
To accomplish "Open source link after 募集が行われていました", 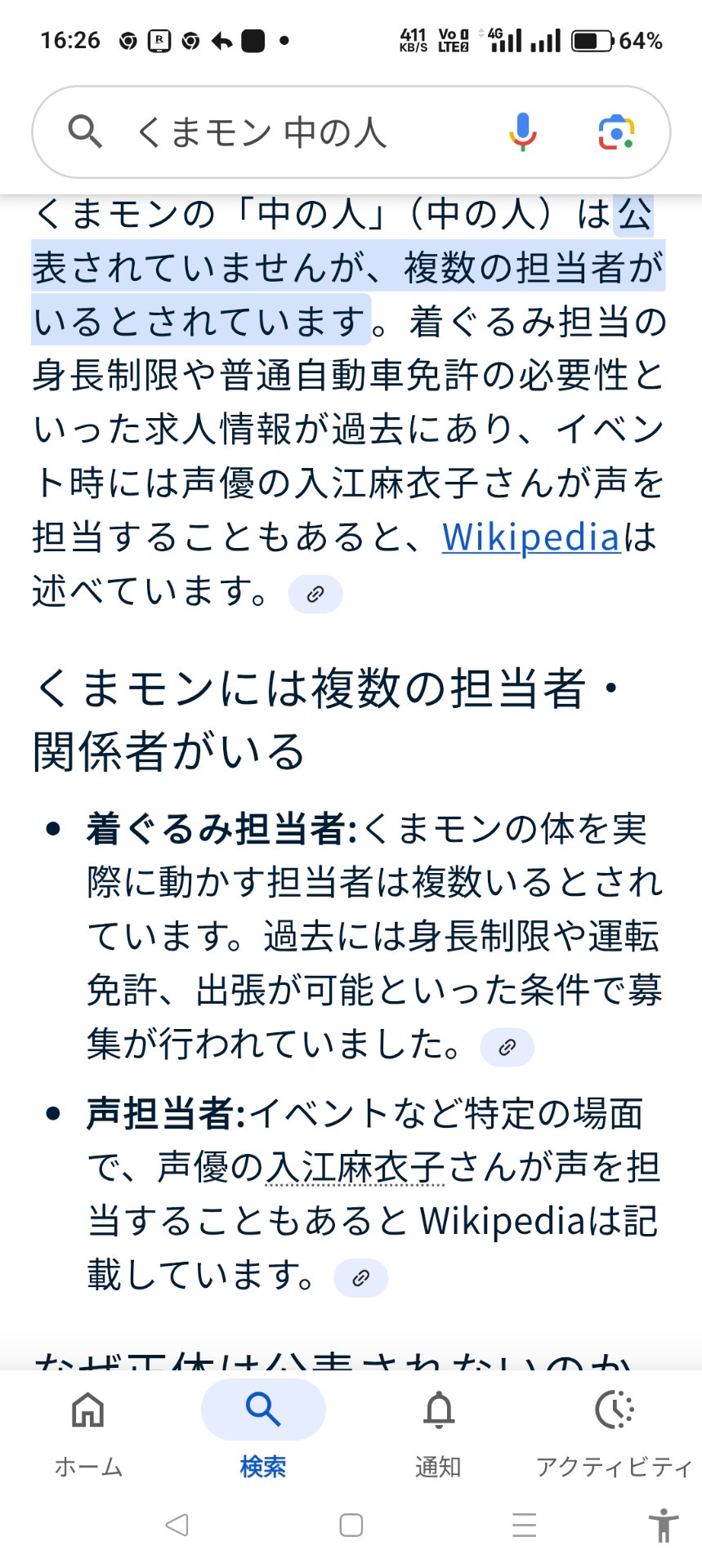I will pyautogui.click(x=507, y=1047).
